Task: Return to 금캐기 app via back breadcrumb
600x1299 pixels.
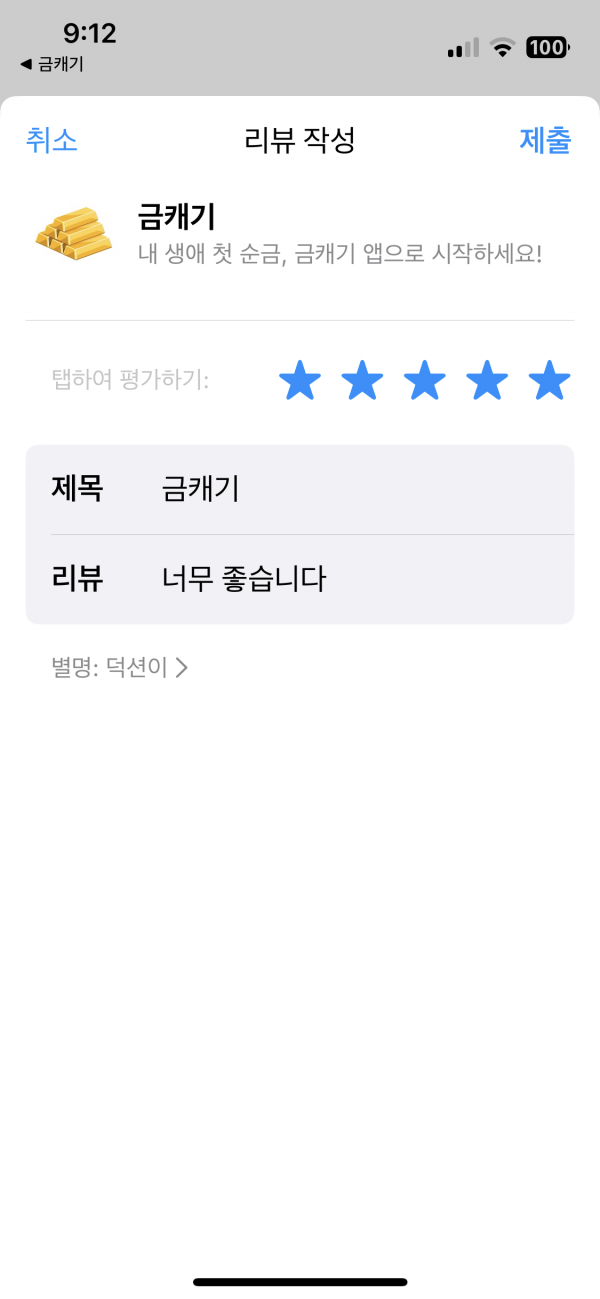Action: 51,64
